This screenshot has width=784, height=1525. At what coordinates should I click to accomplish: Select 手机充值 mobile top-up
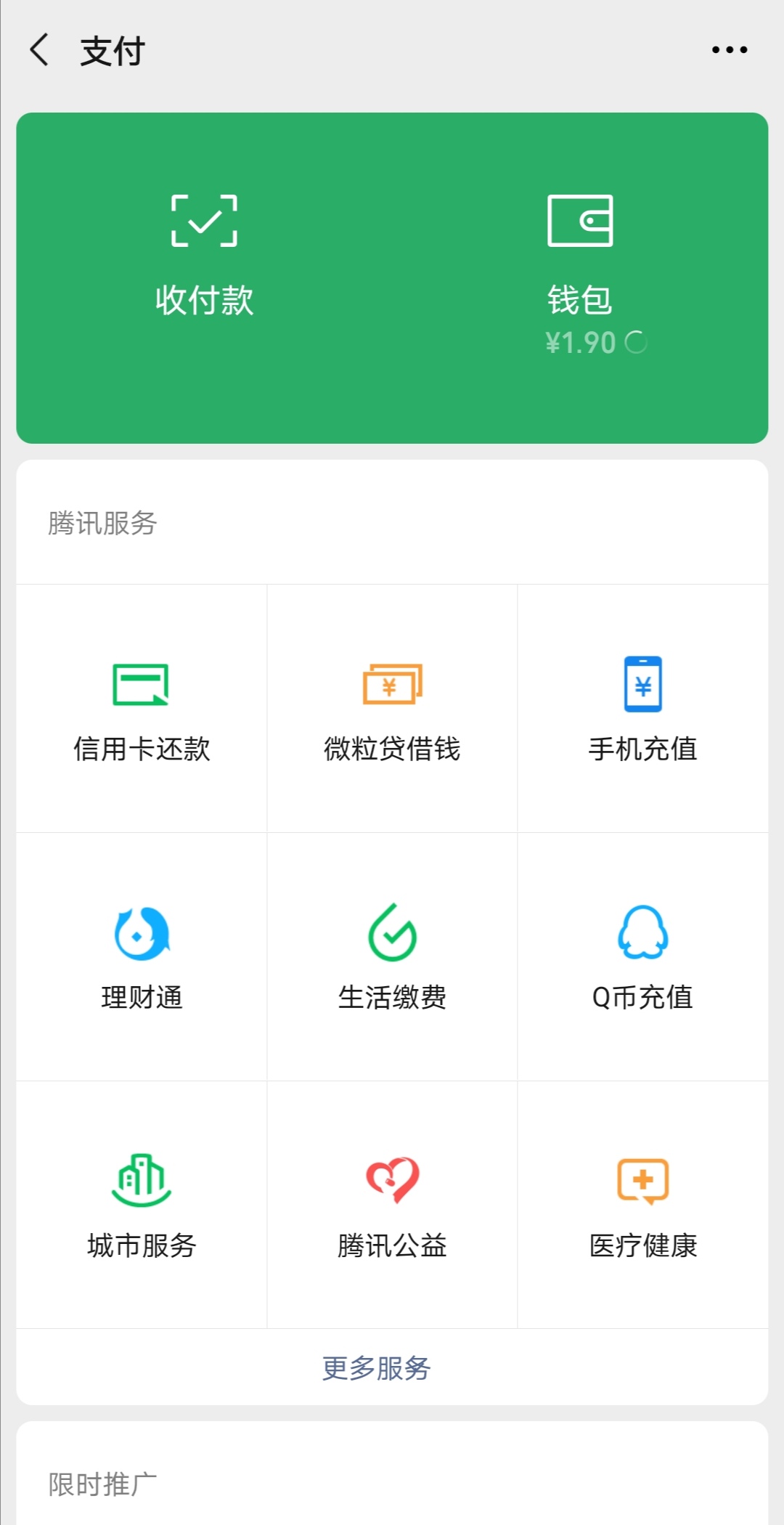[x=643, y=708]
